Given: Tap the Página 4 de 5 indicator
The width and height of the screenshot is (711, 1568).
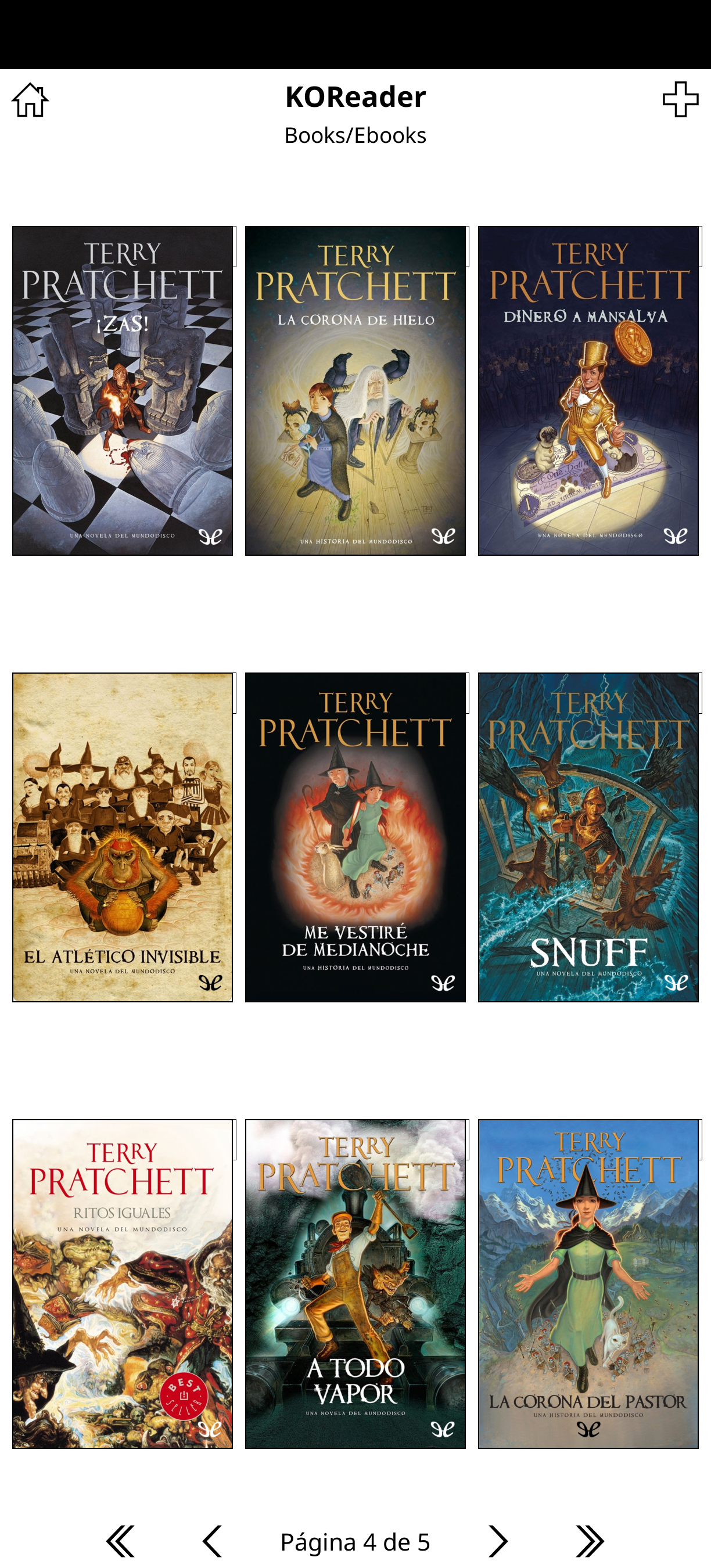Looking at the screenshot, I should [x=355, y=1541].
